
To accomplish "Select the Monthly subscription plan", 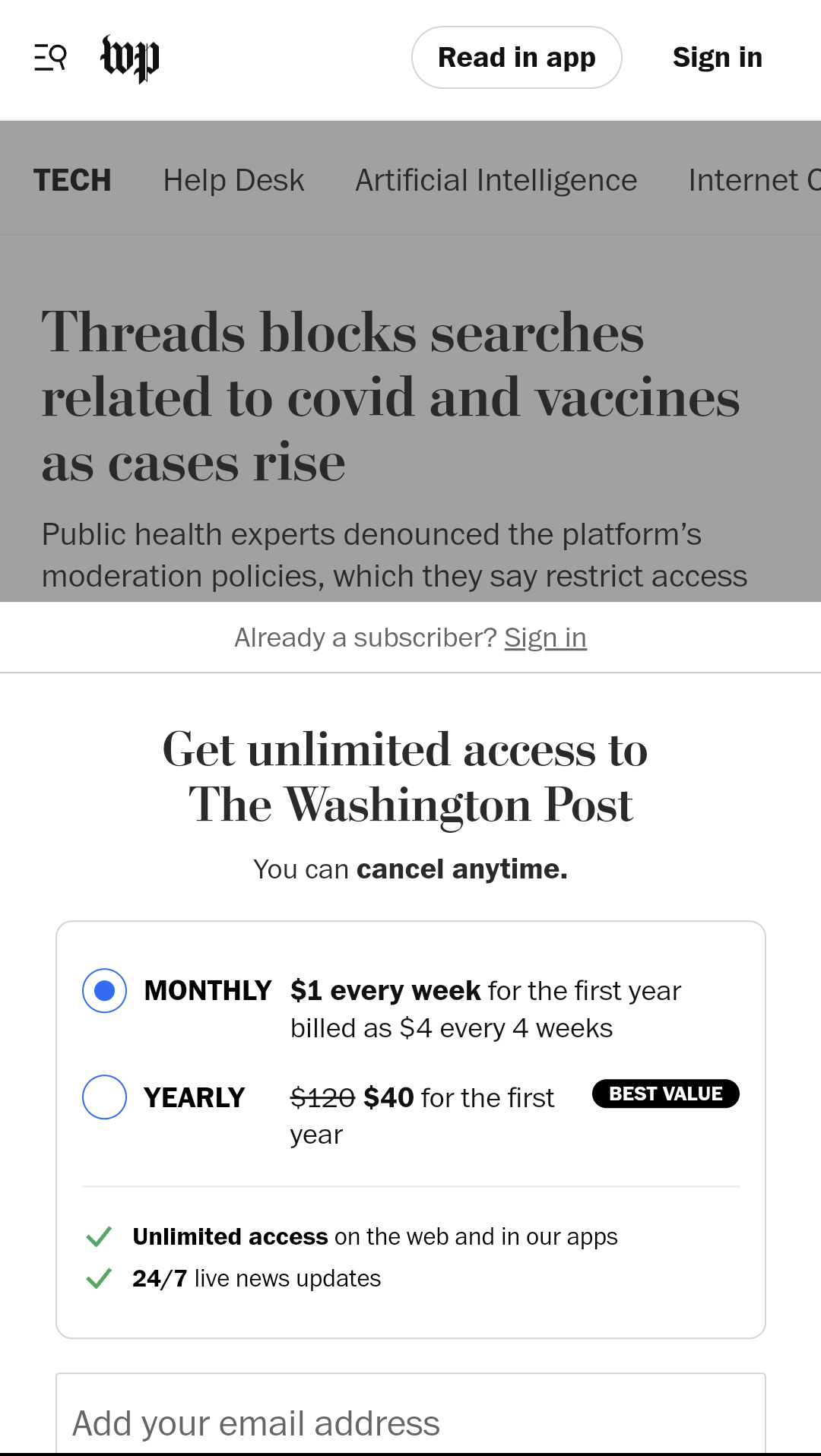I will (x=105, y=991).
